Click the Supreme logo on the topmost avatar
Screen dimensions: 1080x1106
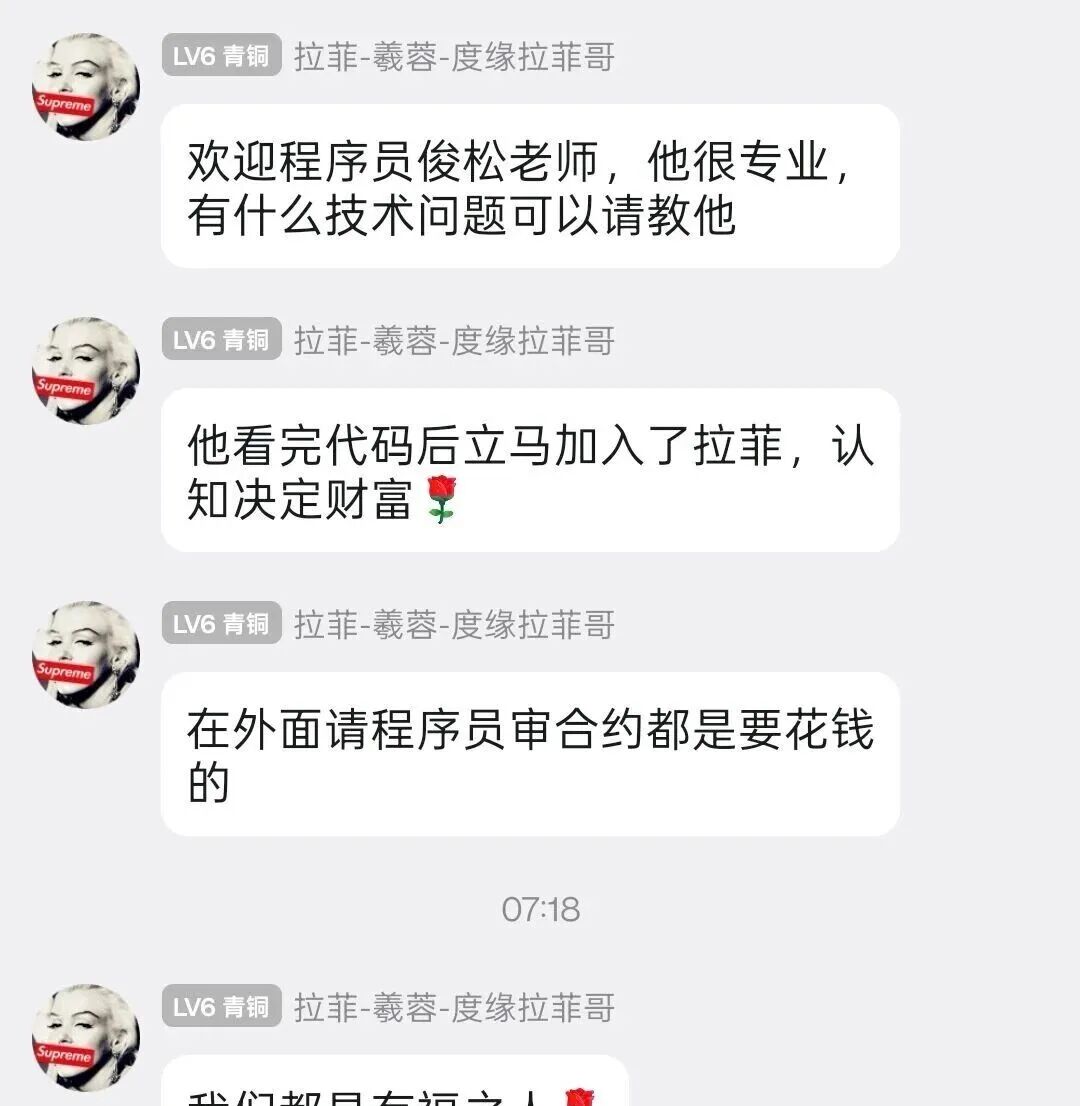(62, 102)
